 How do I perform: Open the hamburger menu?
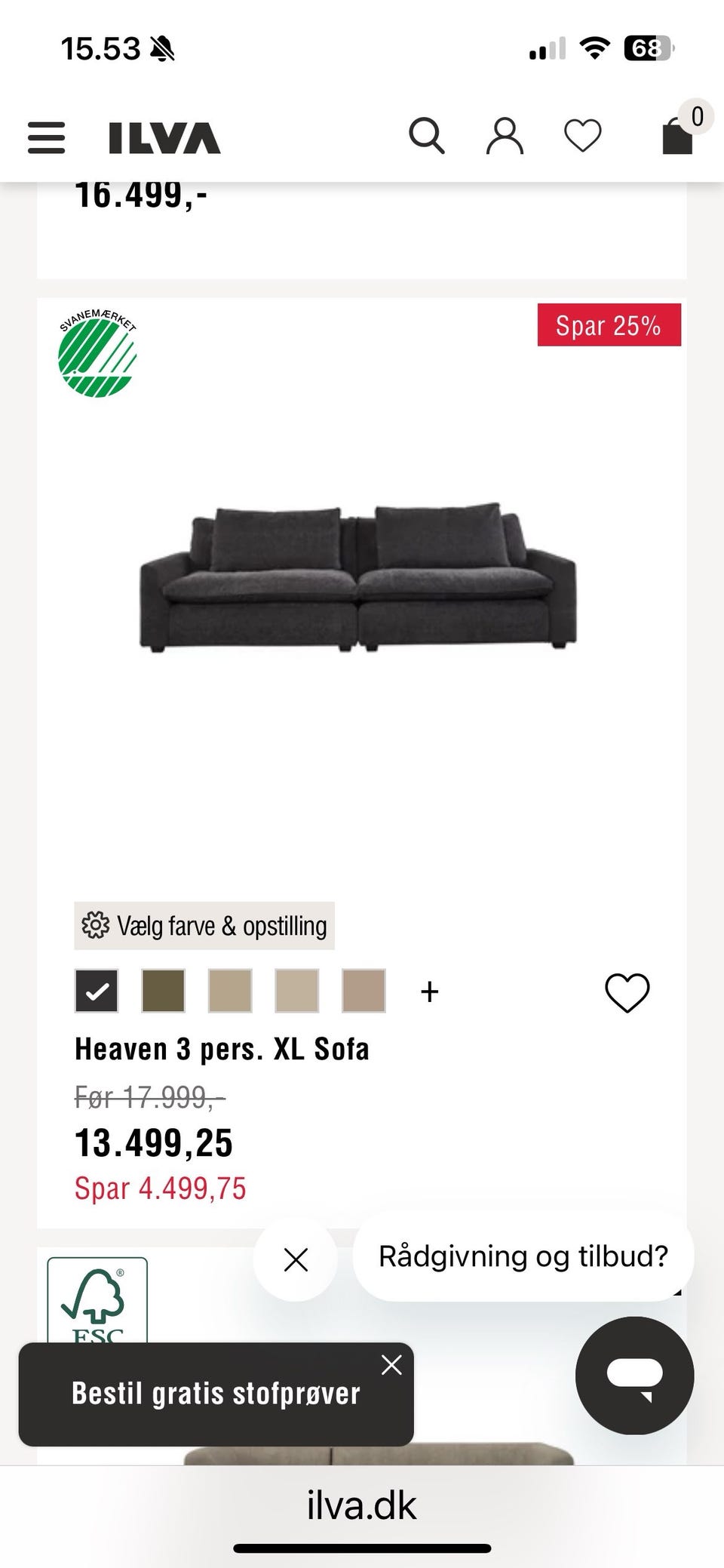46,138
